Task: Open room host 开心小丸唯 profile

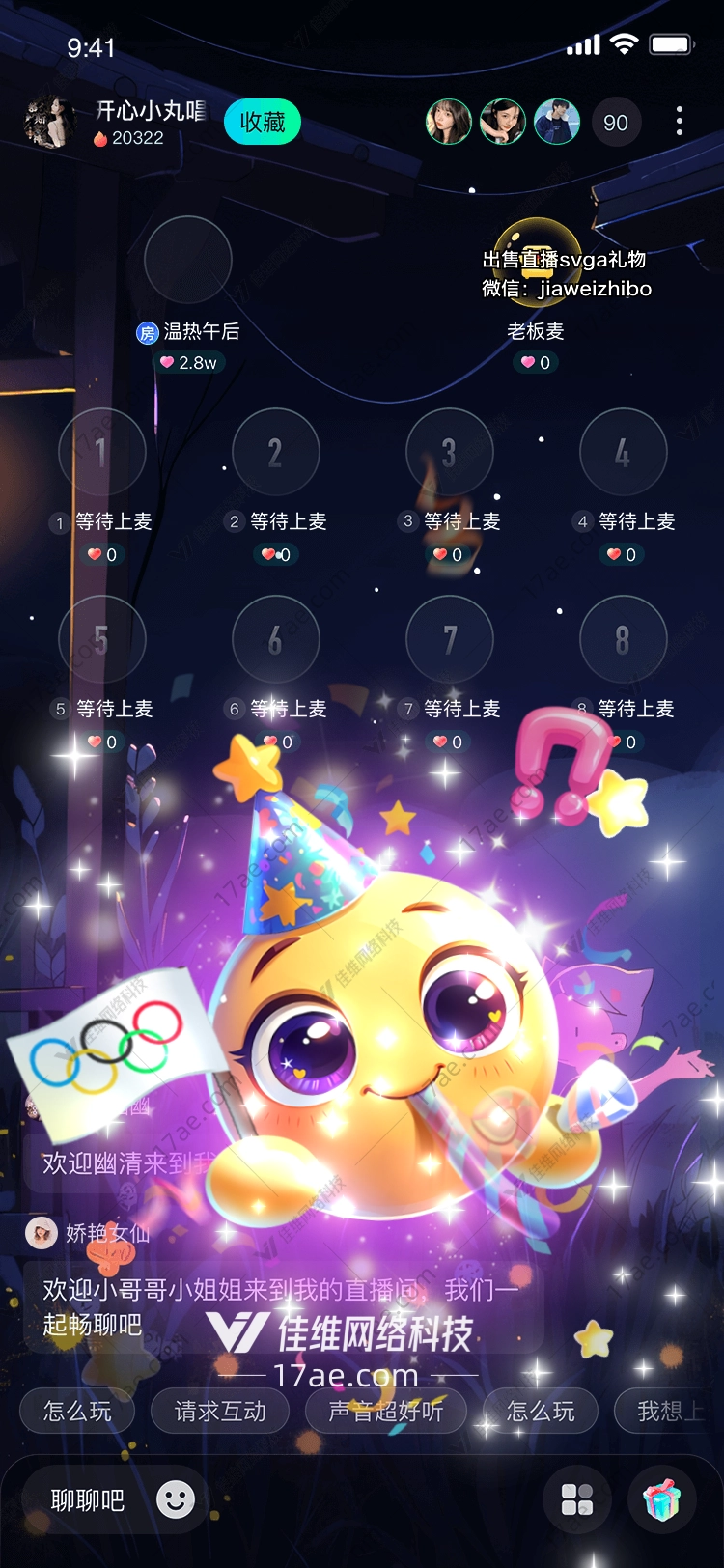Action: 50,123
